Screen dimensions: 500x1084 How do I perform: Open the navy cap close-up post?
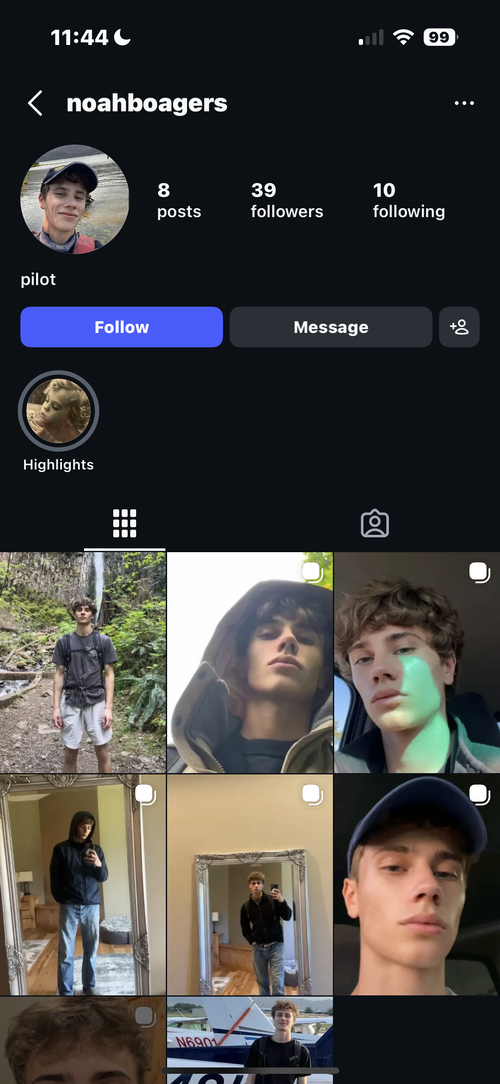coord(417,885)
